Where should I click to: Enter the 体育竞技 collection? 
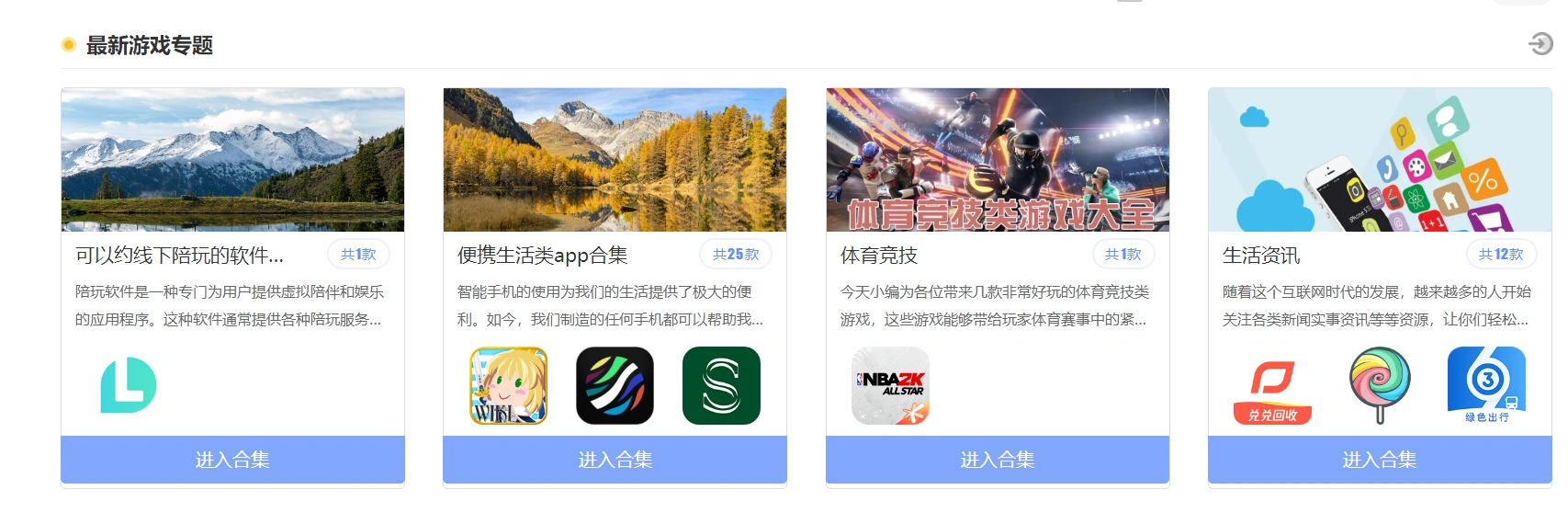click(x=998, y=460)
